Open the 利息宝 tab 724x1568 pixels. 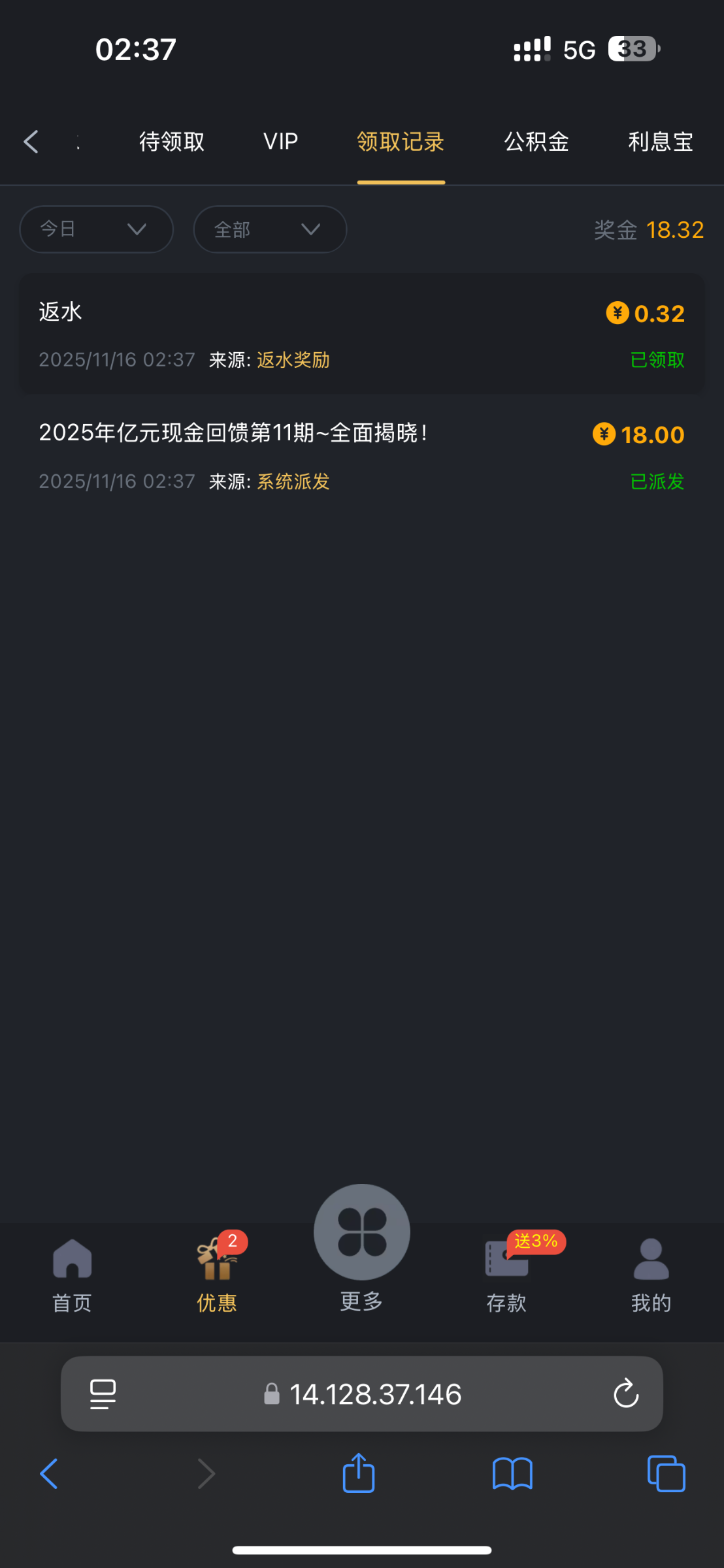click(661, 142)
